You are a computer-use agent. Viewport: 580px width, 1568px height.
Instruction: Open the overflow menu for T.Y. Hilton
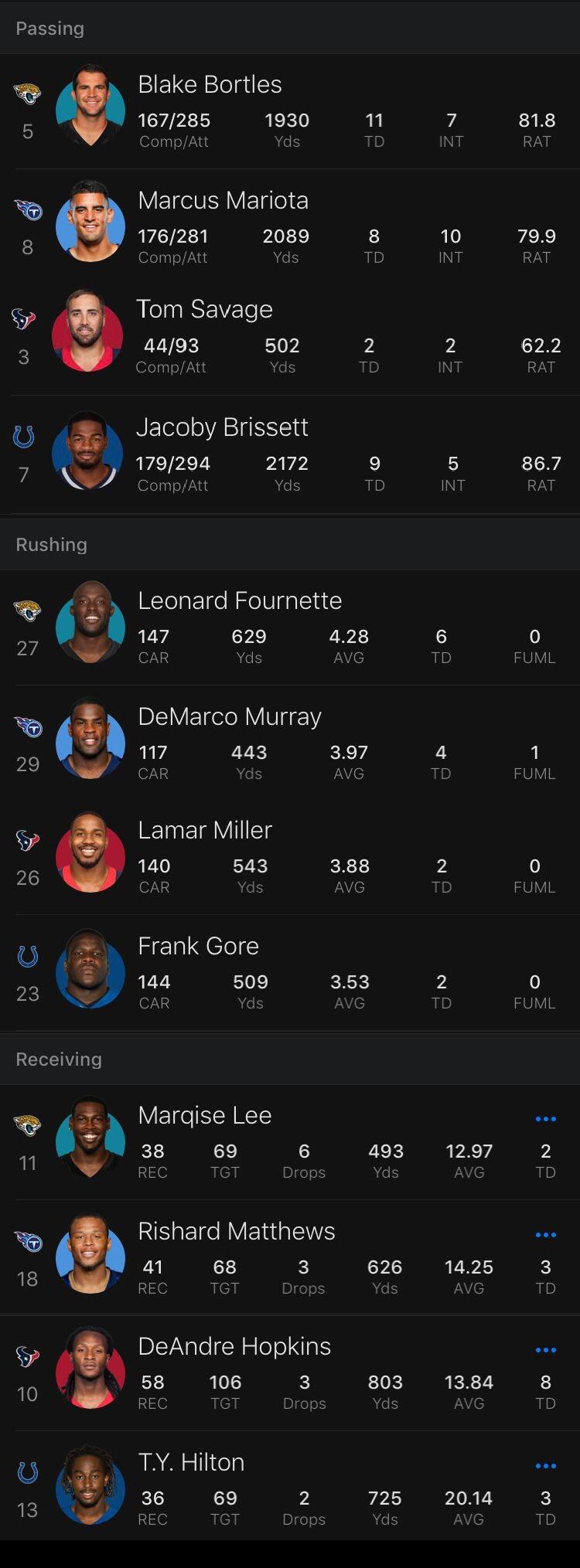pos(546,1466)
